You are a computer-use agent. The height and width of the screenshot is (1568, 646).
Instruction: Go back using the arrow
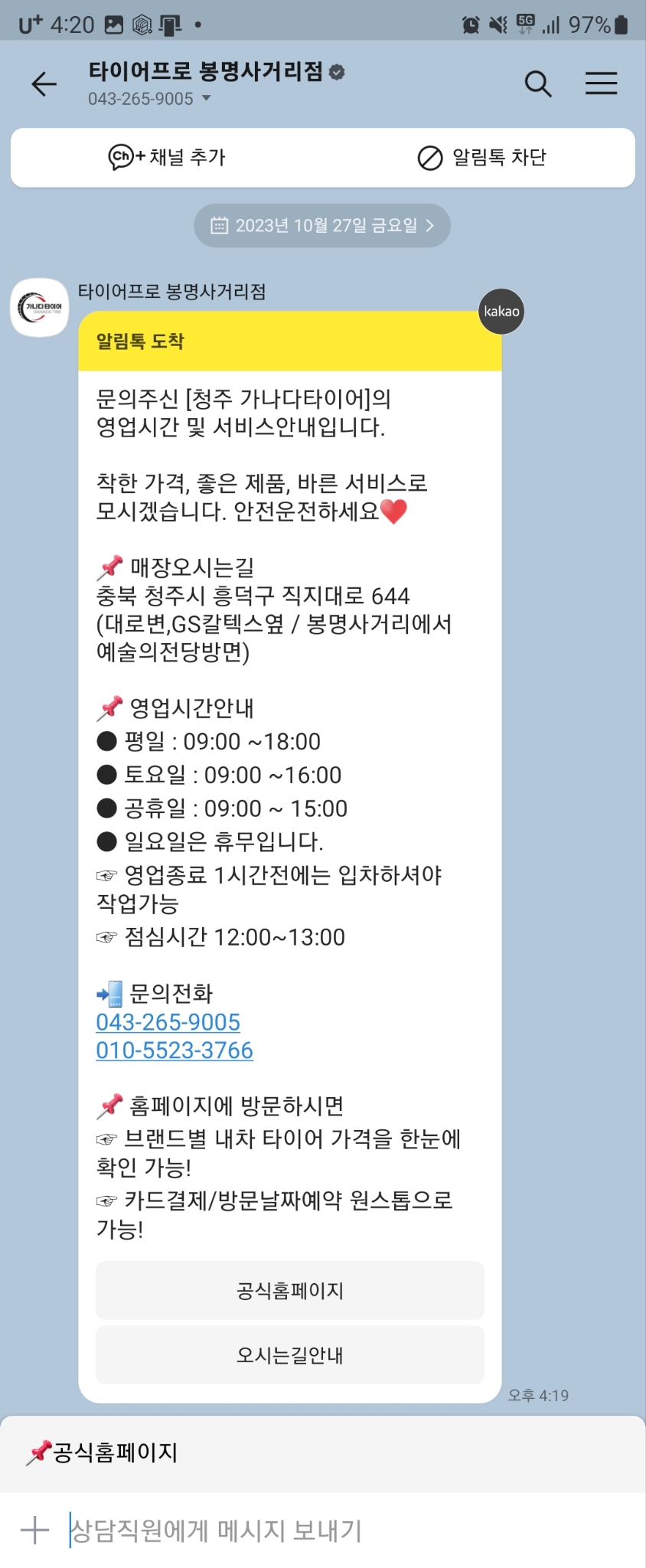44,83
